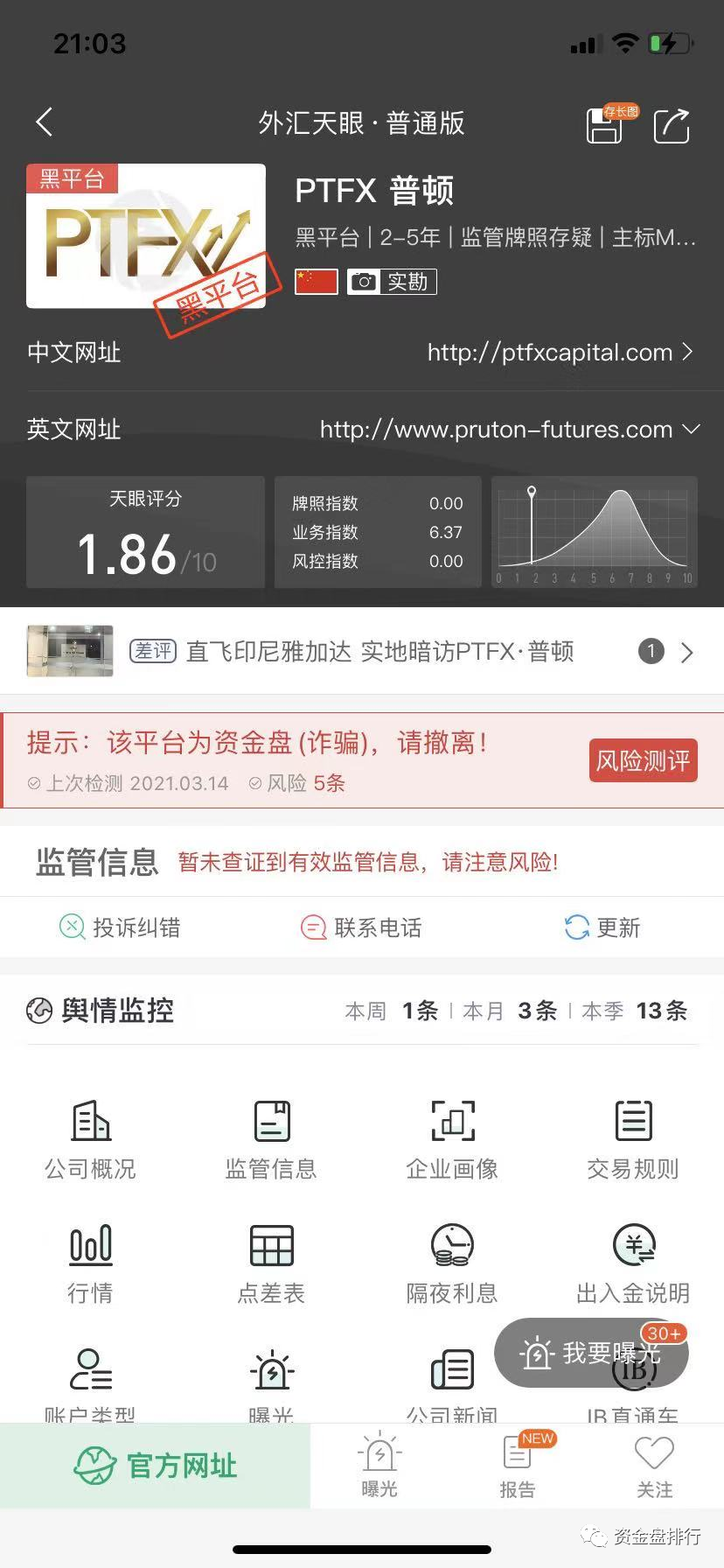Open the 行情 market quotes icon
Image resolution: width=724 pixels, height=1568 pixels.
(90, 1260)
